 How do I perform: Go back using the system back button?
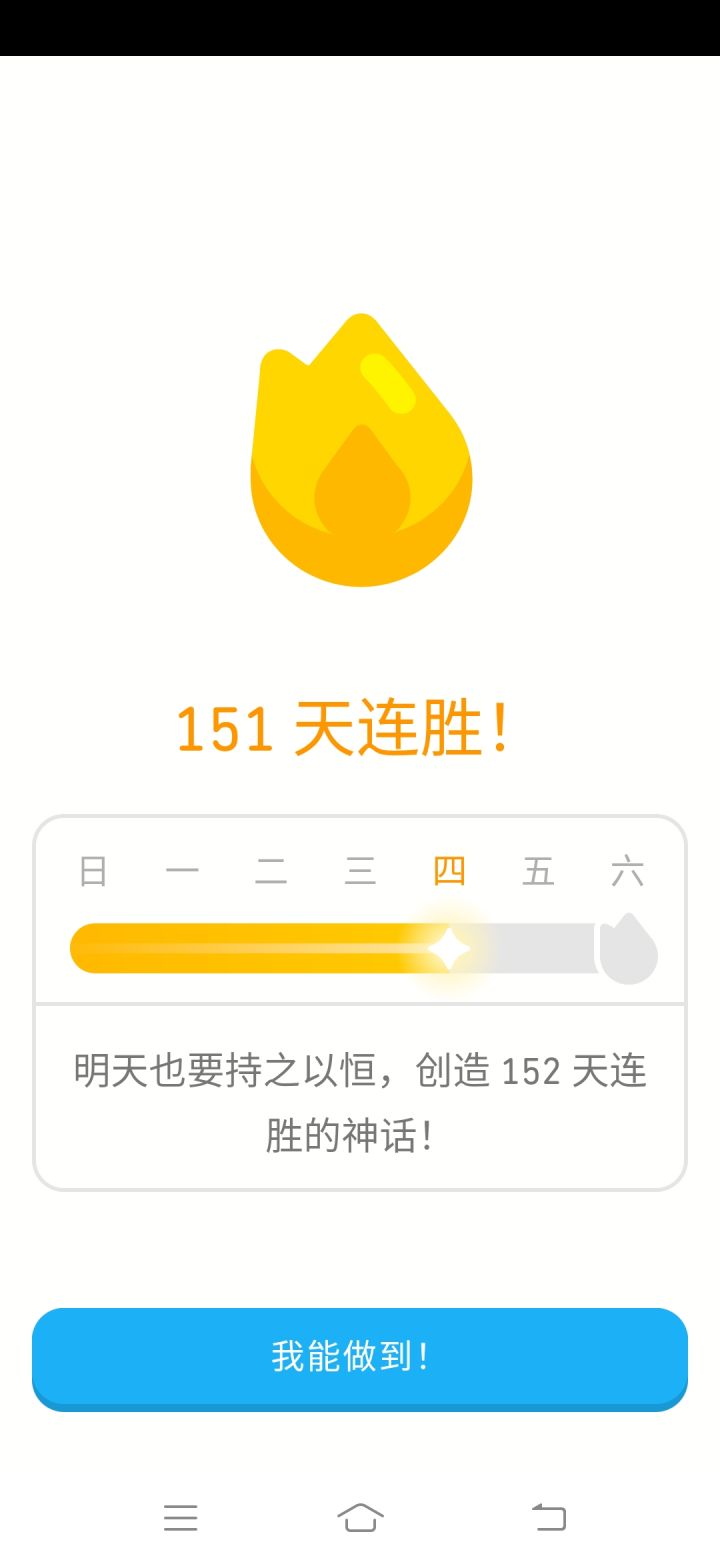point(548,1518)
